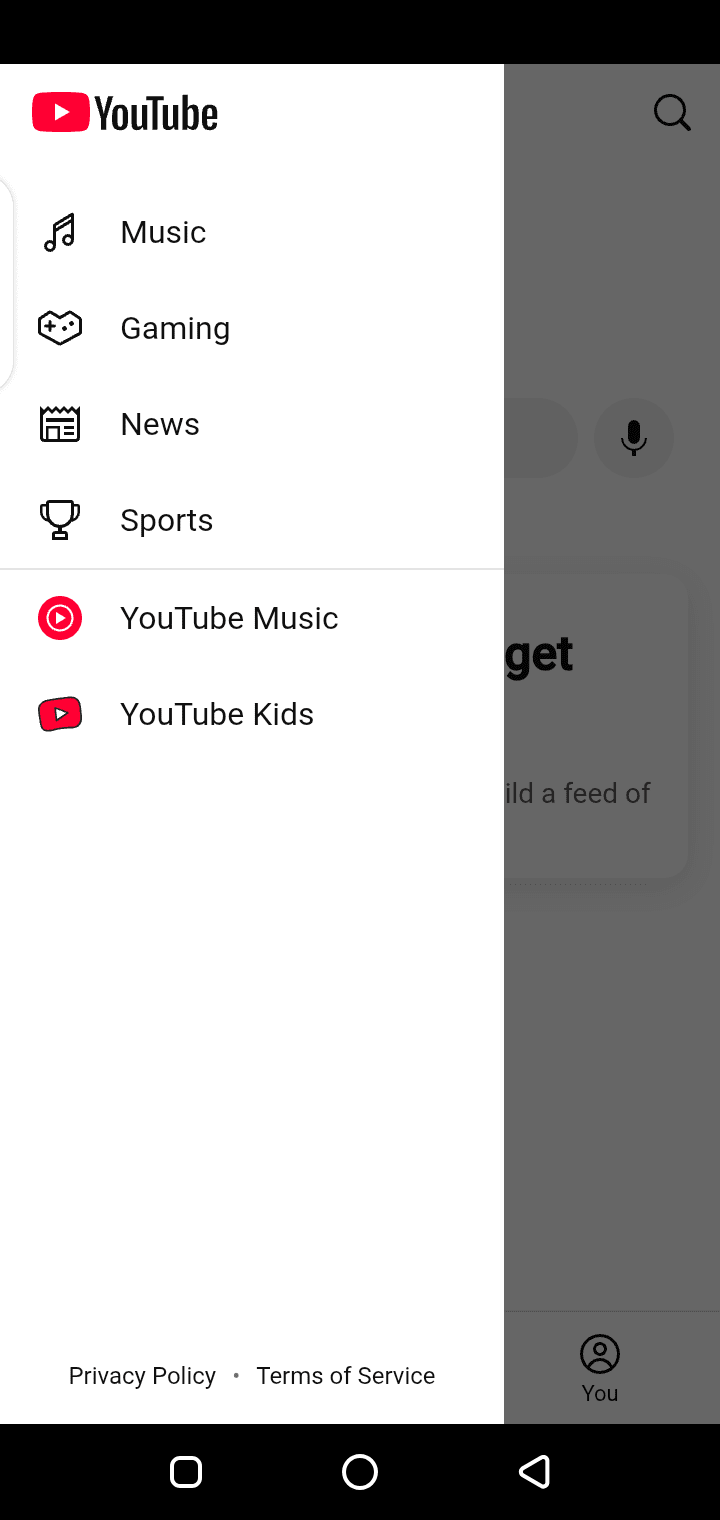
Task: Choose Gaming in the sidebar menu
Action: point(175,327)
